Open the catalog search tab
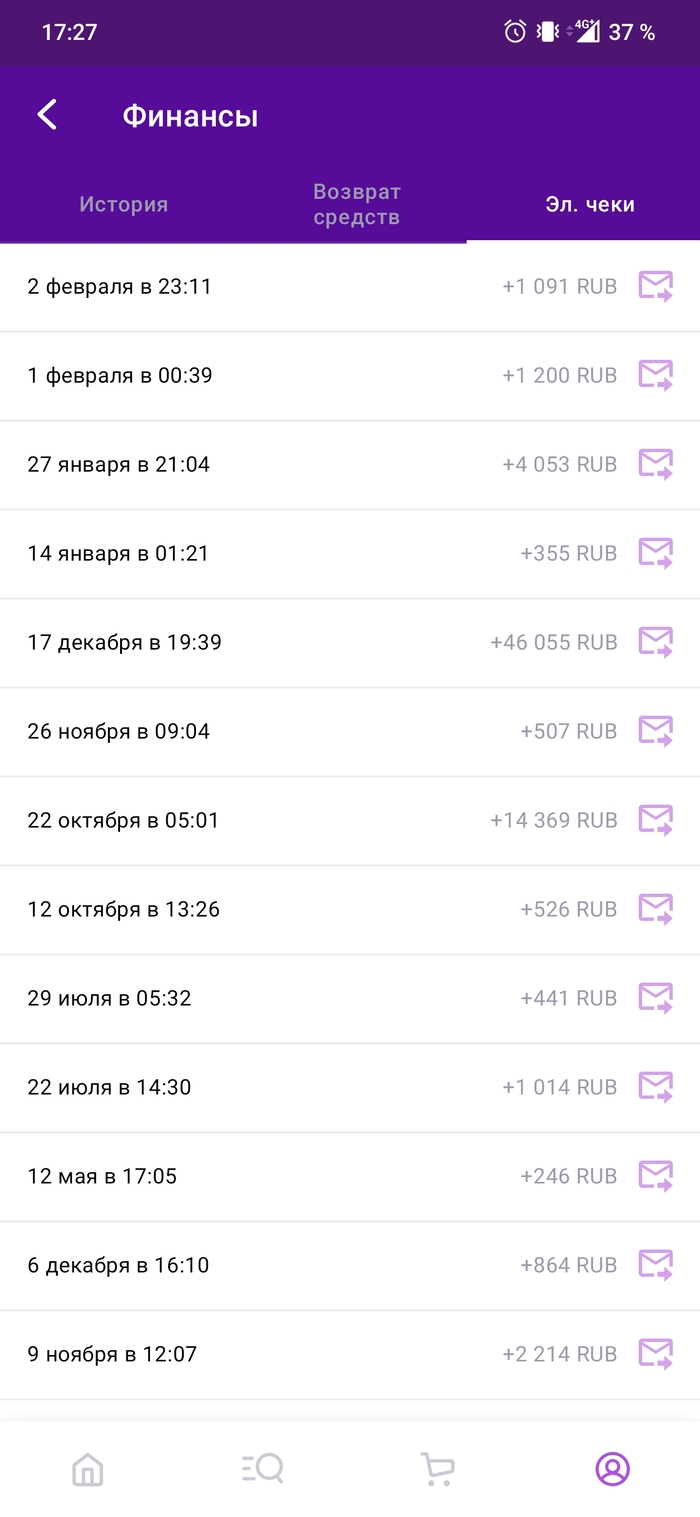 263,1469
